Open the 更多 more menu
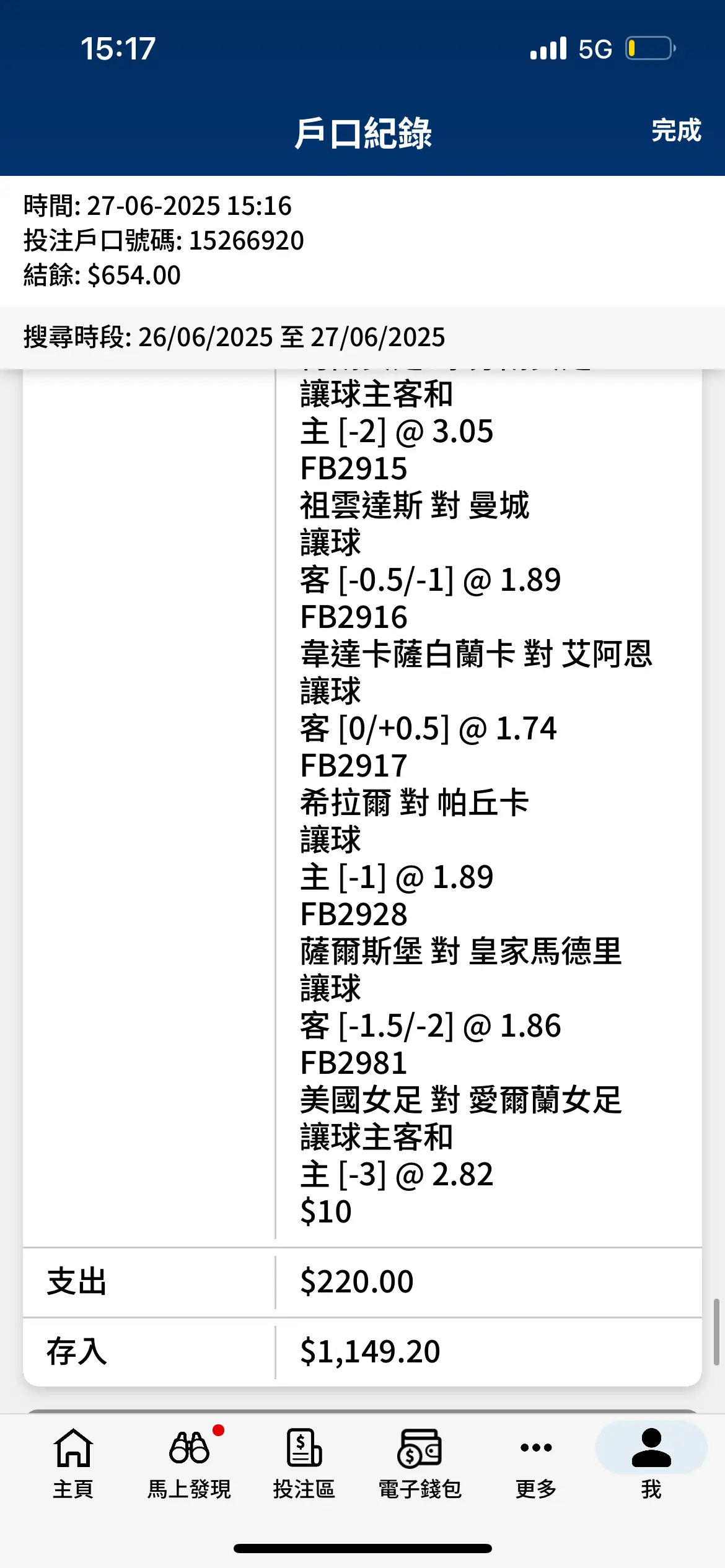725x1568 pixels. [x=536, y=1464]
